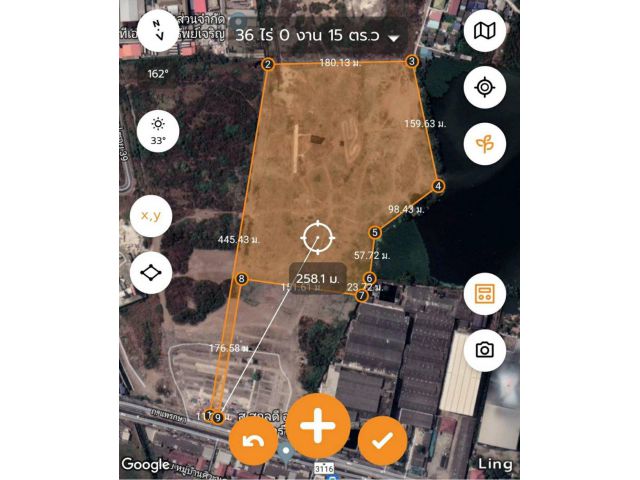Select vertex marker 8
This screenshot has width=640, height=480.
241,279
